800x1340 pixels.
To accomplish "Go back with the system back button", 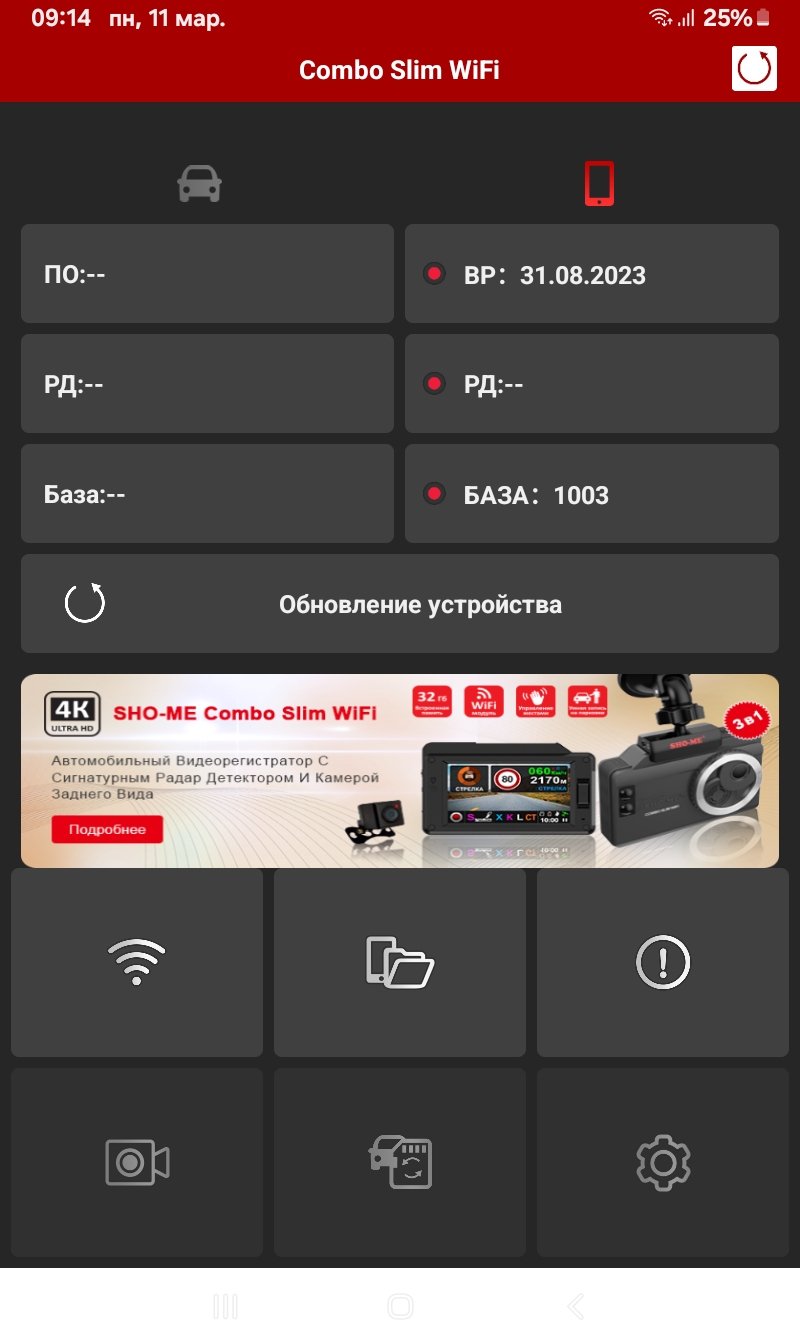I will pyautogui.click(x=575, y=1306).
